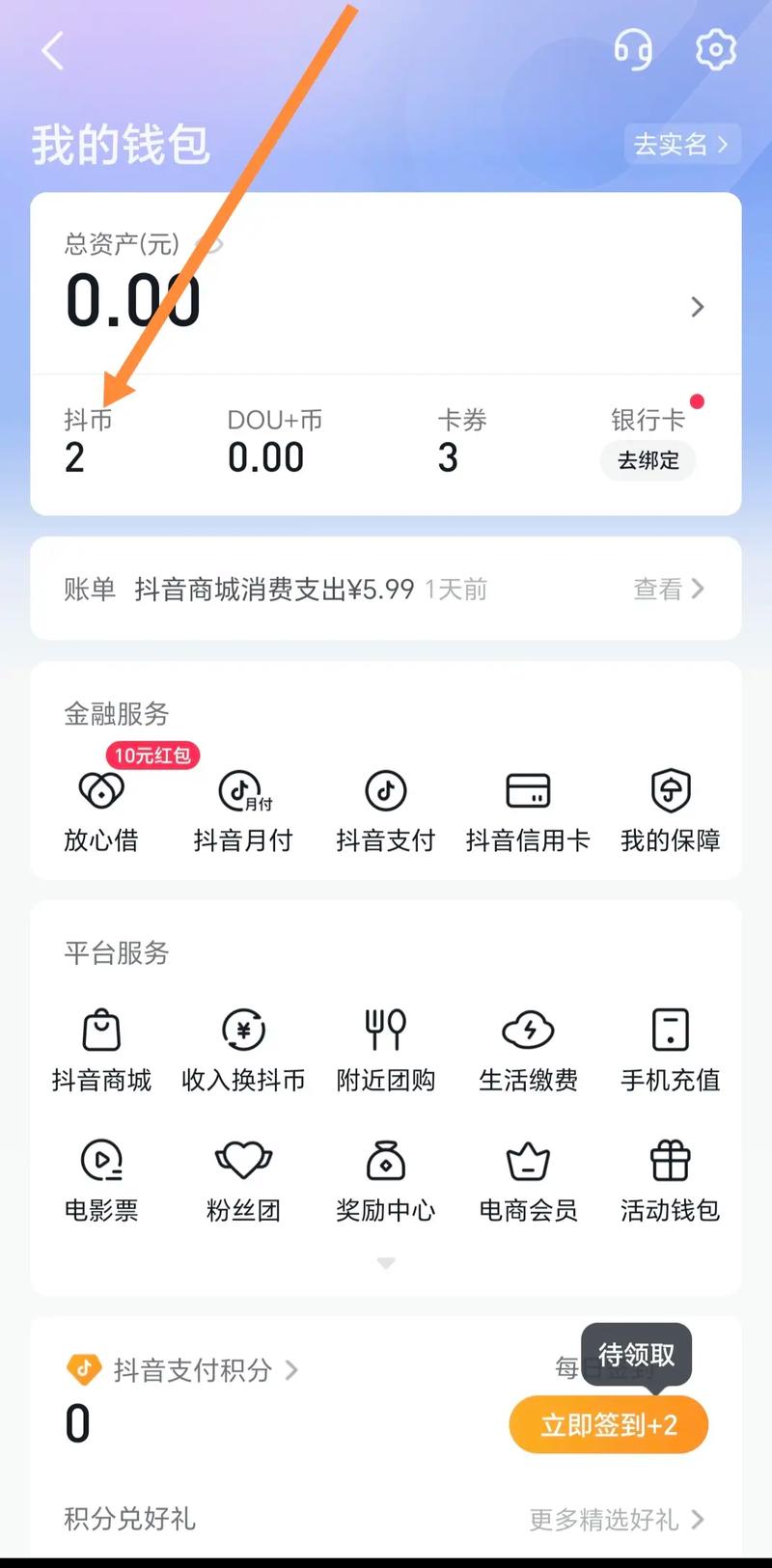Open customer service headset icon
The width and height of the screenshot is (772, 1568).
633,48
